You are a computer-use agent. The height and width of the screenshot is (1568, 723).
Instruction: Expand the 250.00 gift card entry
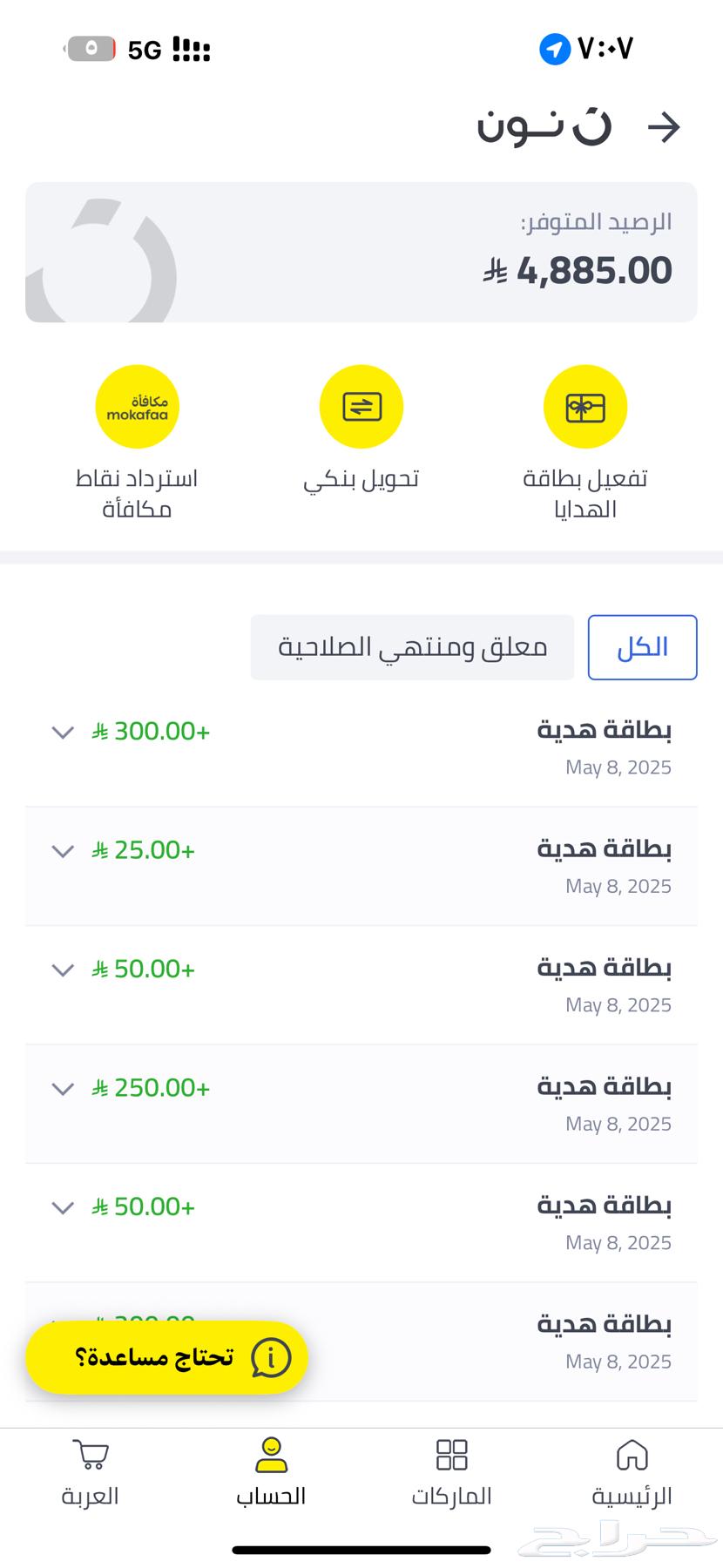pyautogui.click(x=62, y=1089)
